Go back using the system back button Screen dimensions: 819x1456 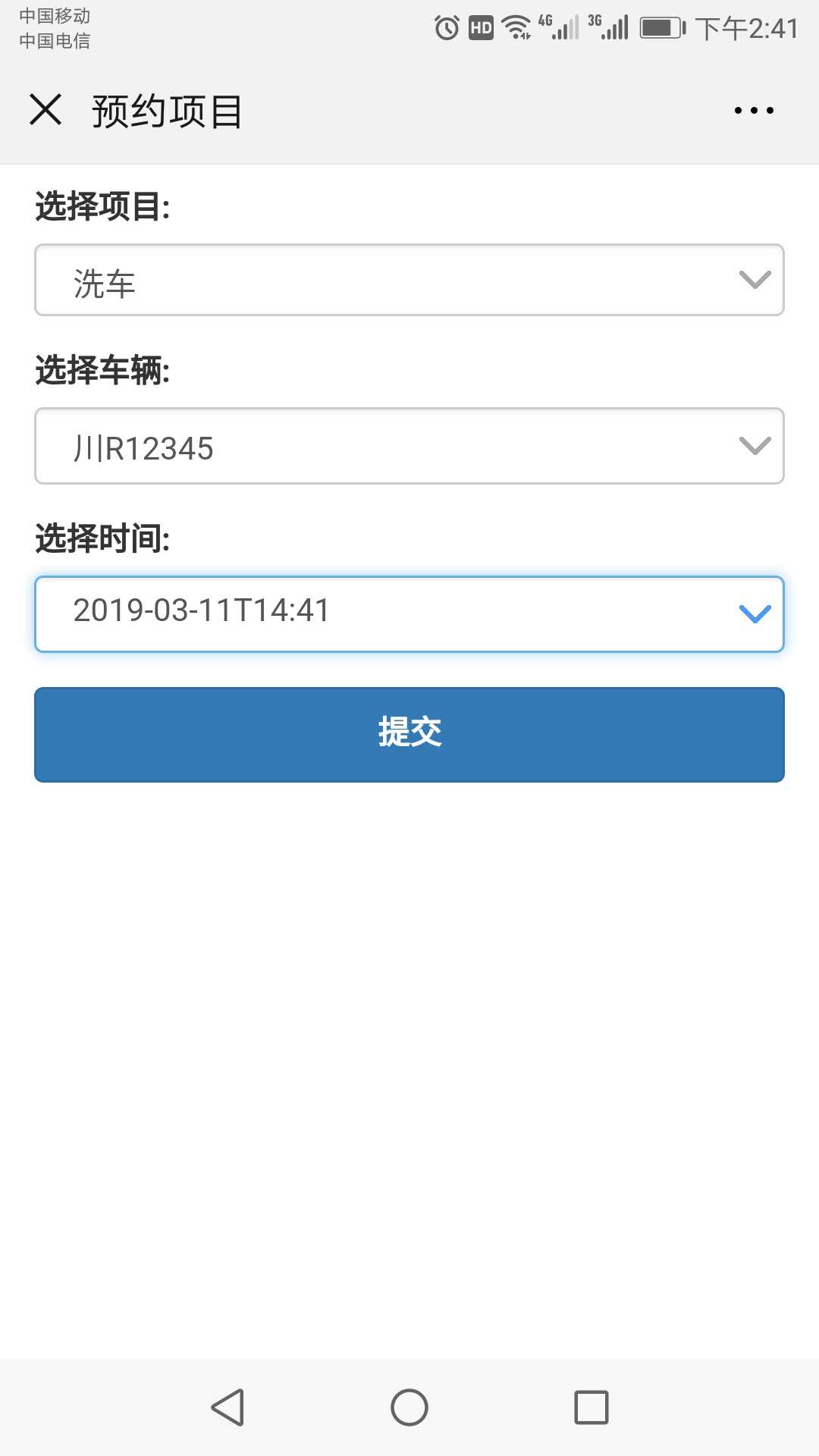(227, 1407)
